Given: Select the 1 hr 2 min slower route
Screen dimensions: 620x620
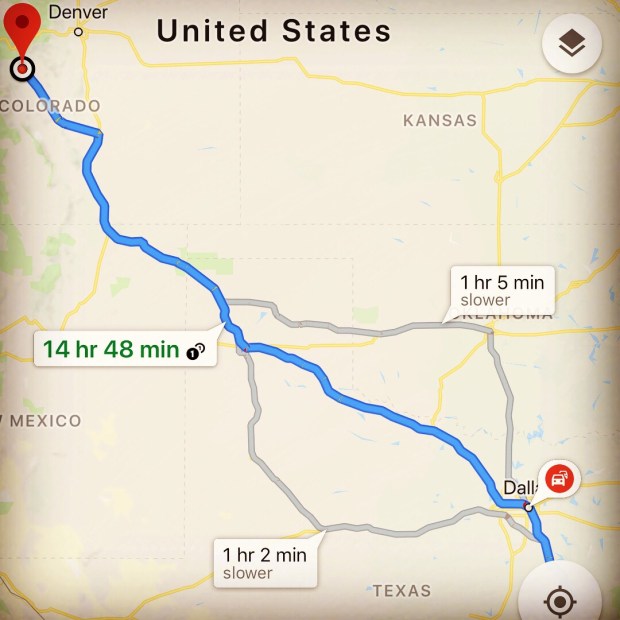Looking at the screenshot, I should pyautogui.click(x=265, y=563).
